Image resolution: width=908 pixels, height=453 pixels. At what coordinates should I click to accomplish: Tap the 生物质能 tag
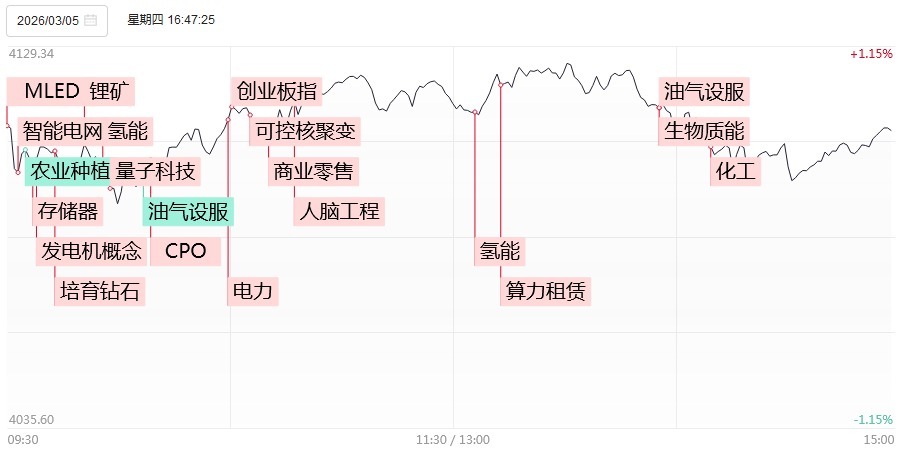[704, 131]
